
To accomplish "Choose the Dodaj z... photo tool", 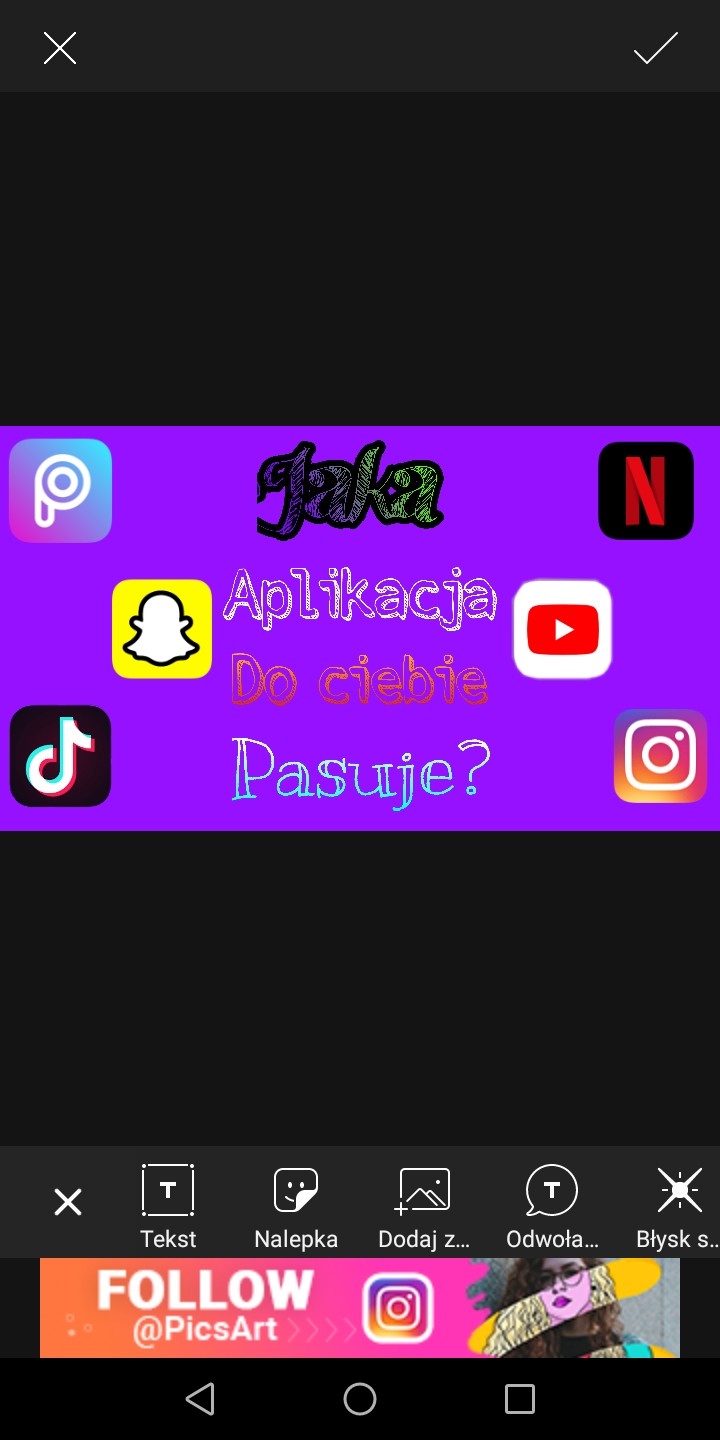I will click(x=424, y=1207).
